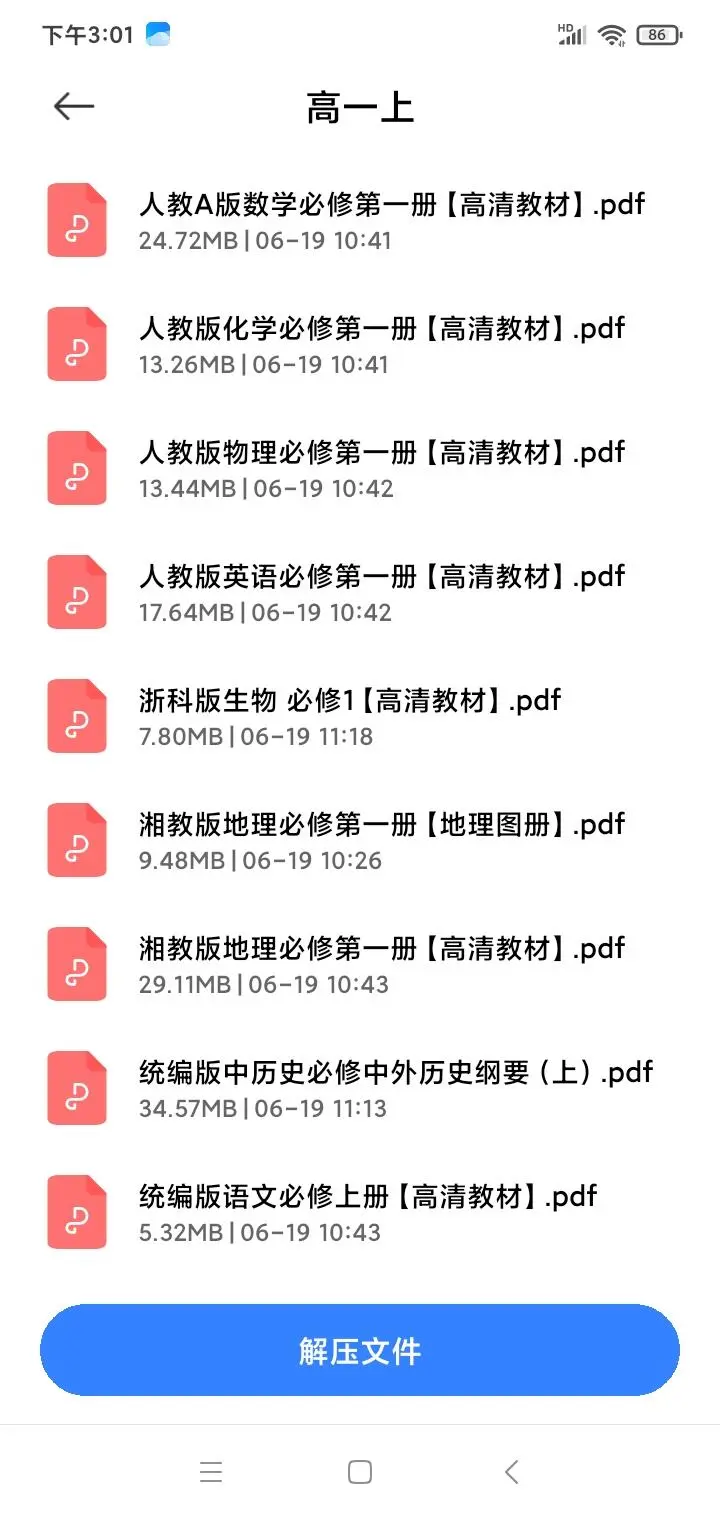Open 人教版物理必修第一册 PDF
The width and height of the screenshot is (720, 1520).
coord(360,469)
